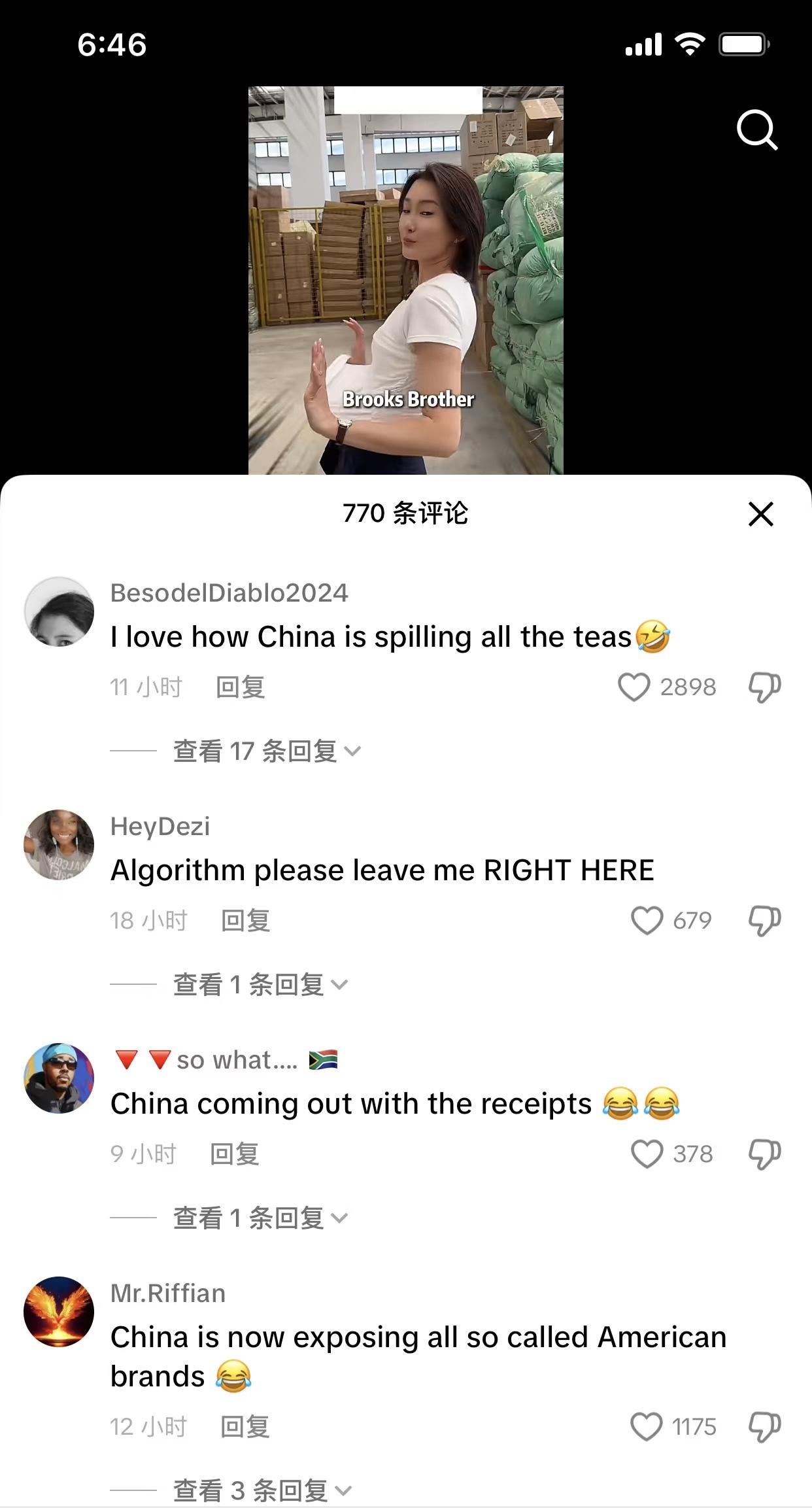
Task: Open the search magnifier icon
Action: coord(756,129)
